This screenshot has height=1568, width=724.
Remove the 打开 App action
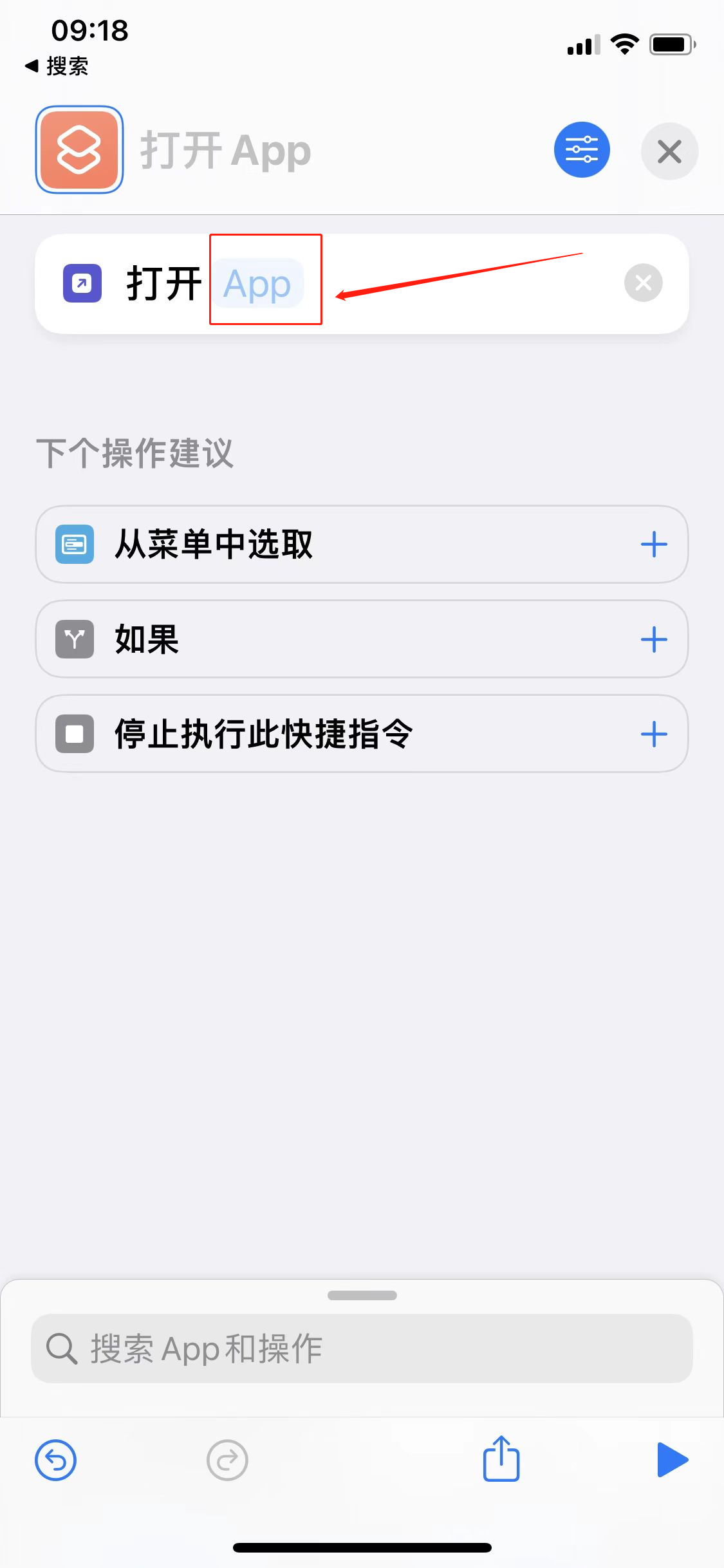tap(643, 283)
